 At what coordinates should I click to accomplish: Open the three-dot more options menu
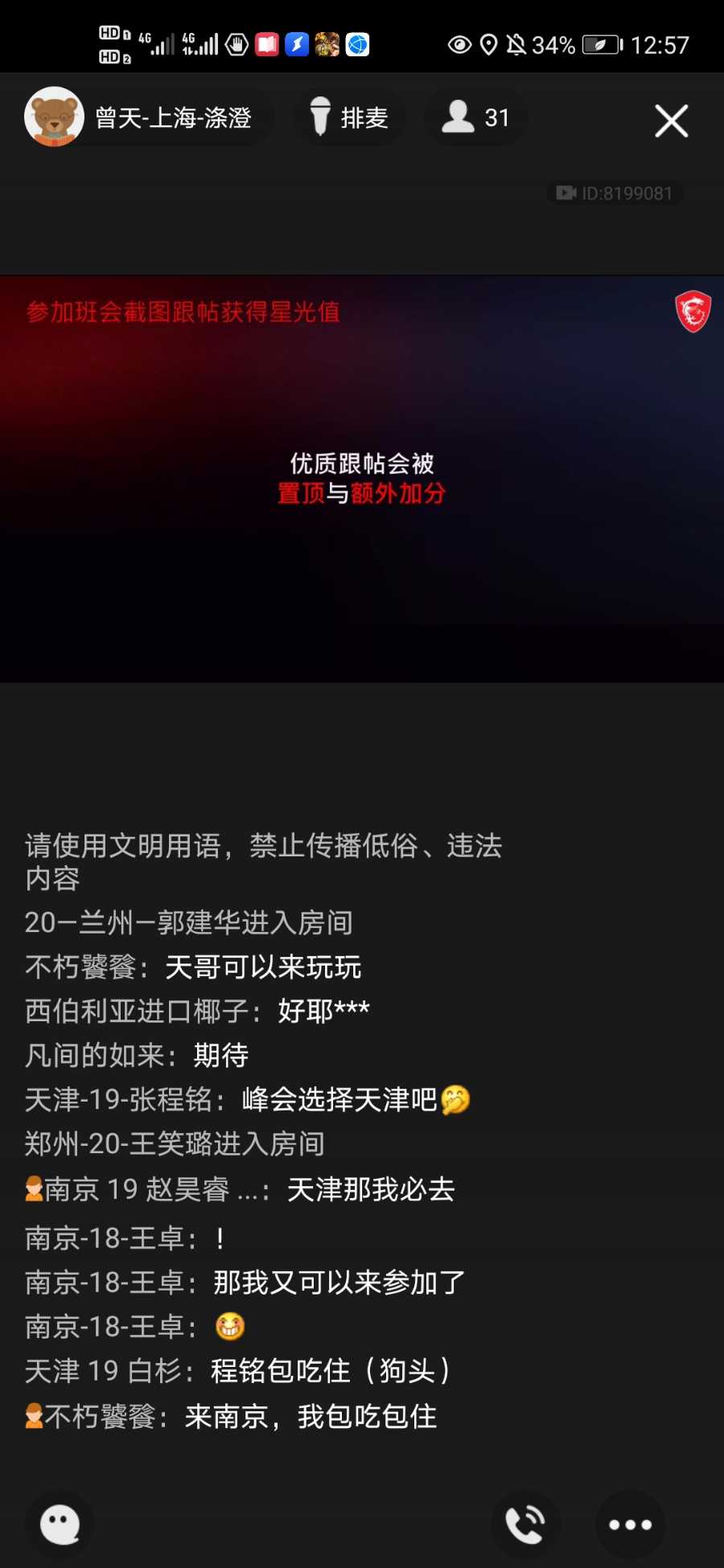click(x=630, y=1524)
